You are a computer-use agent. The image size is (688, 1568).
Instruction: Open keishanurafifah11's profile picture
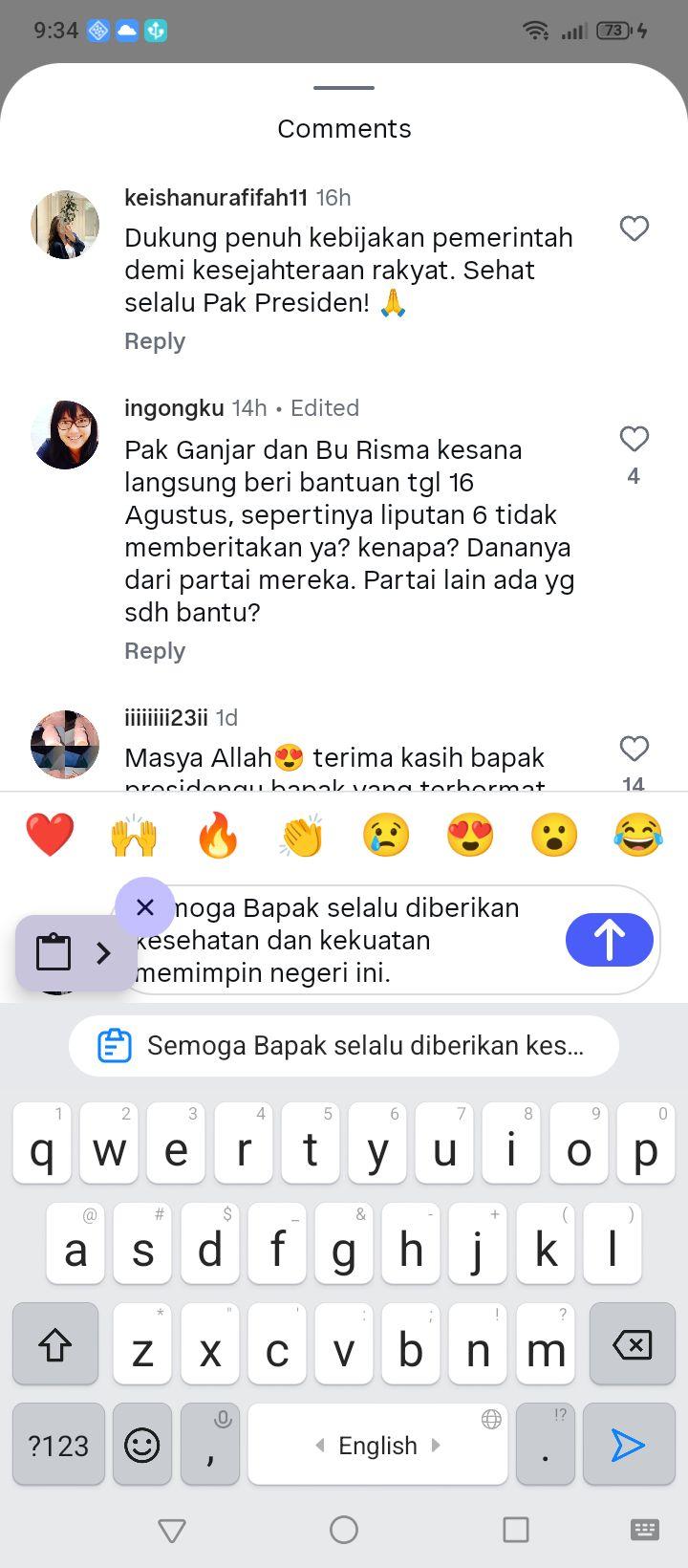[65, 225]
